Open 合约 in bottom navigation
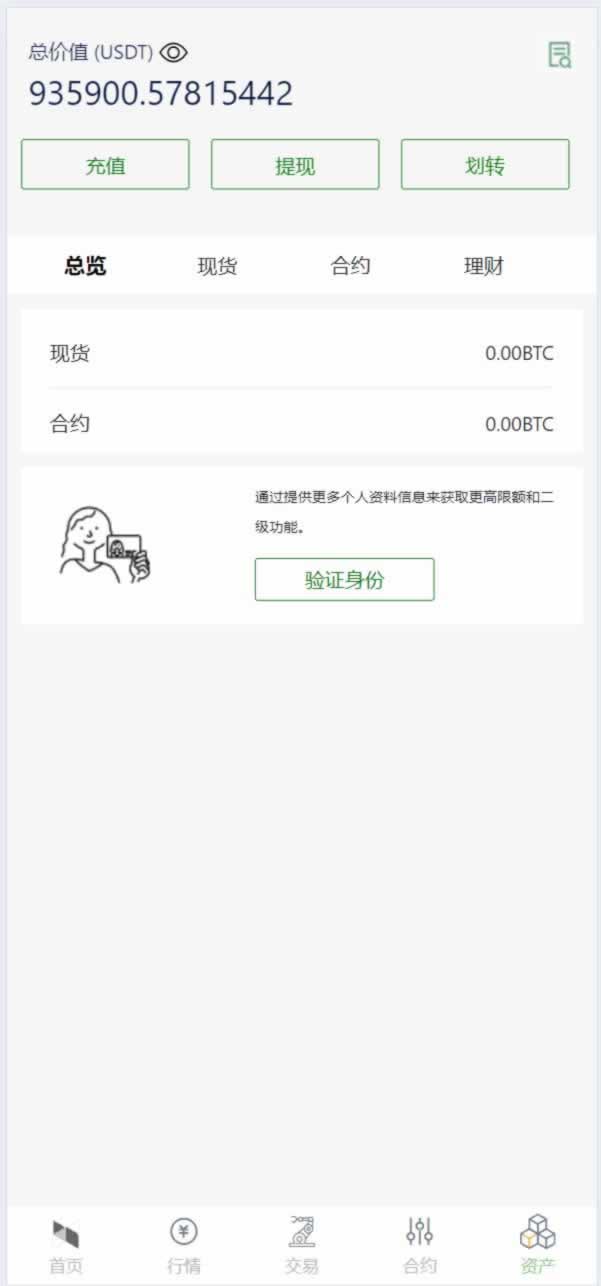This screenshot has width=601, height=1286. click(420, 1246)
